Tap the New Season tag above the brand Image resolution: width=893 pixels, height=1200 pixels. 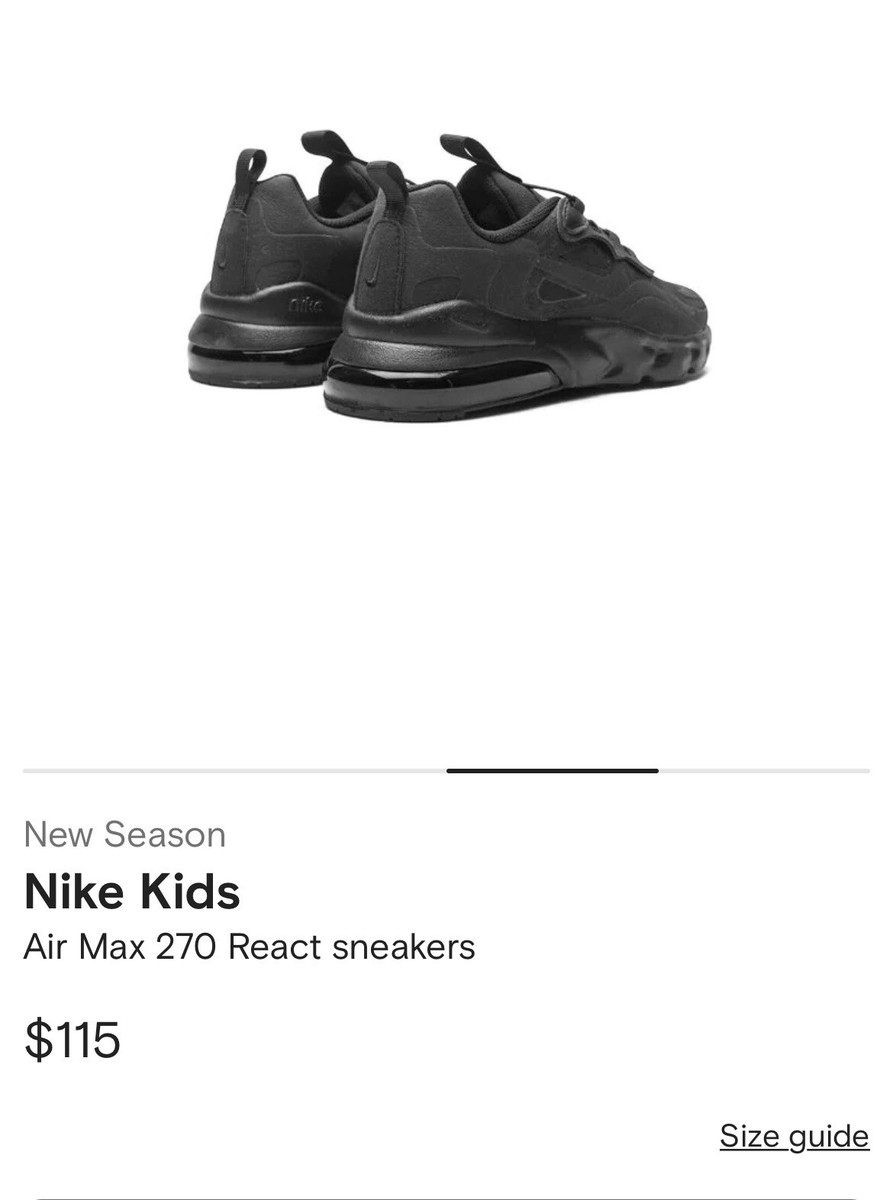click(x=125, y=835)
